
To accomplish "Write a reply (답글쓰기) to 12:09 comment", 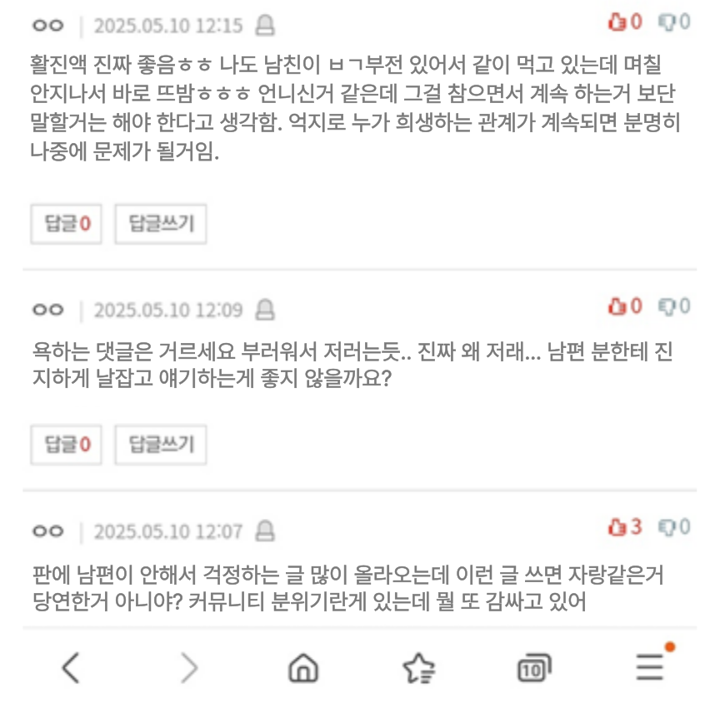I will (x=161, y=444).
